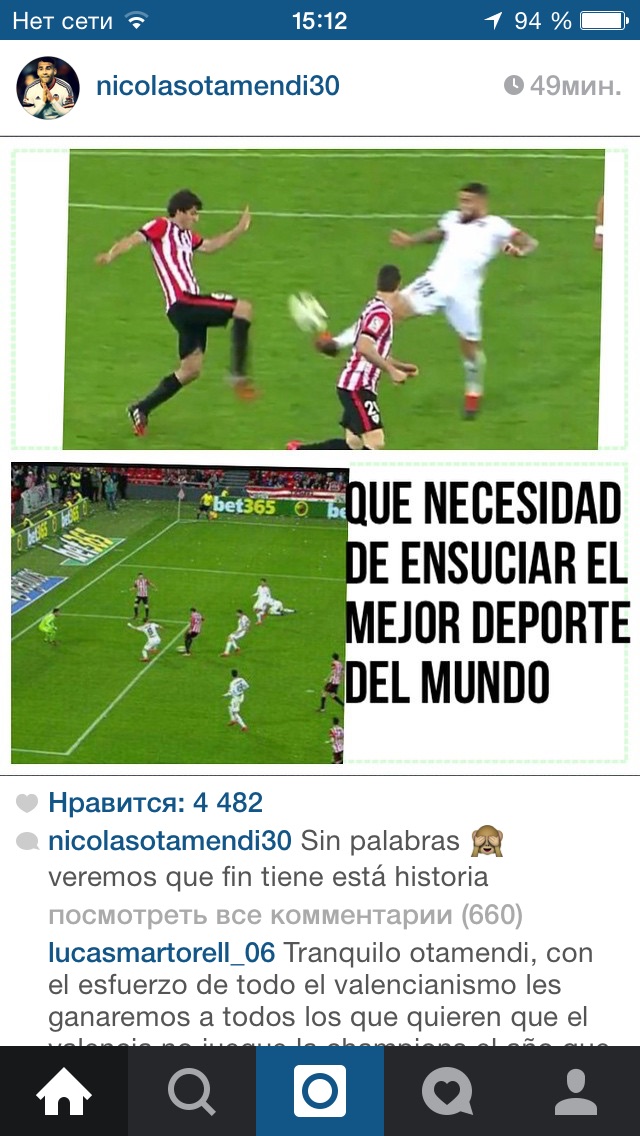View who liked: Нравится 4 482
This screenshot has width=640, height=1136.
pyautogui.click(x=155, y=802)
